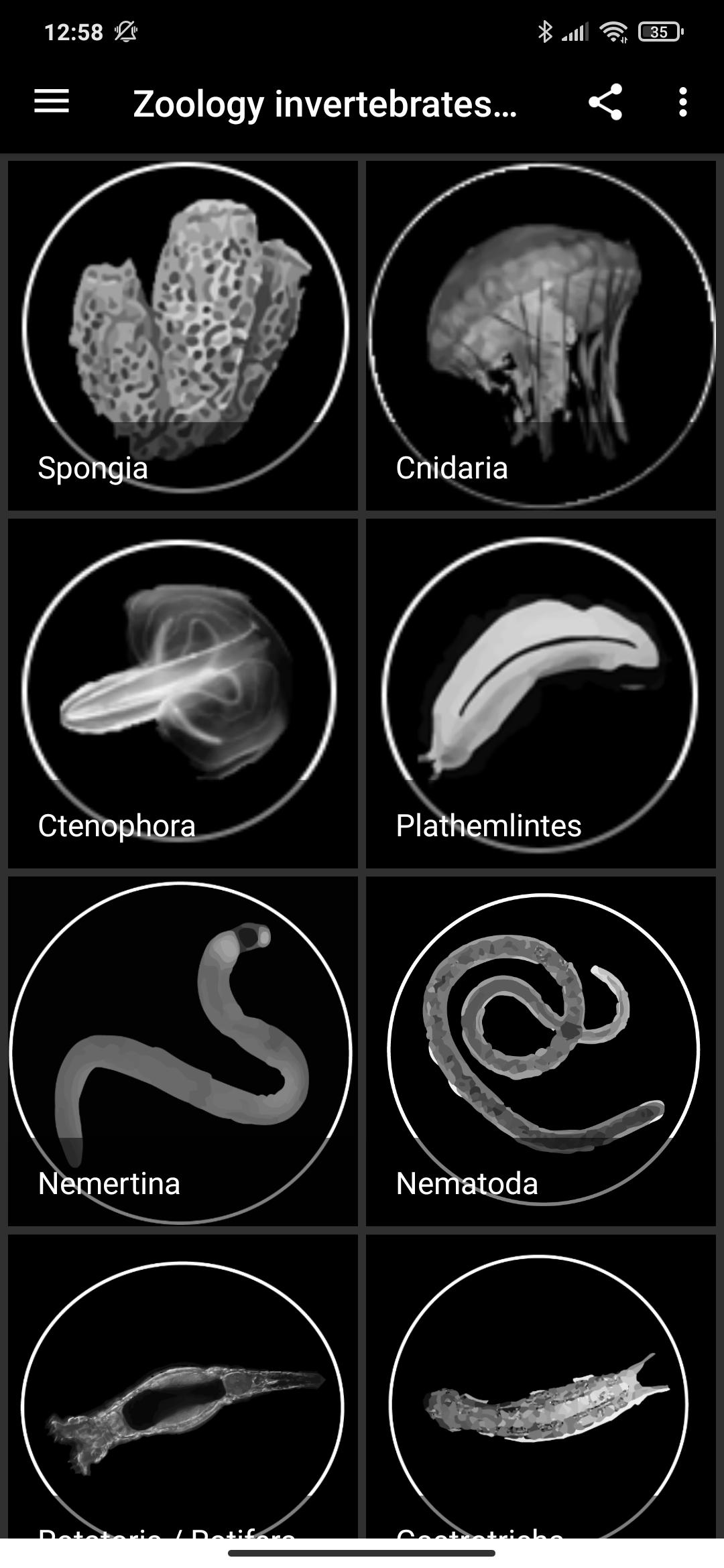Viewport: 724px width, 1568px height.
Task: Share the app via share icon
Action: [605, 103]
